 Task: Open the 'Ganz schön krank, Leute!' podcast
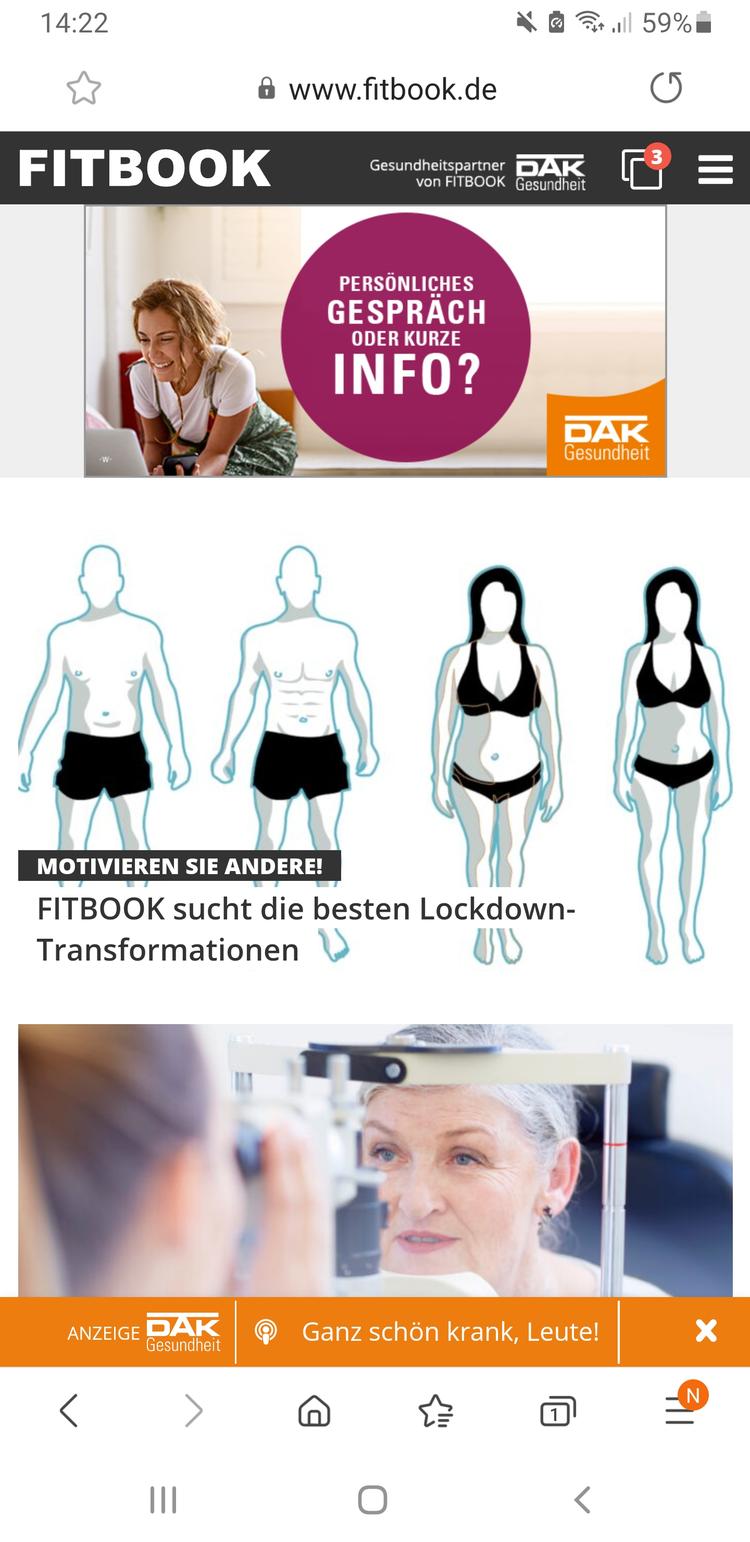click(450, 1331)
